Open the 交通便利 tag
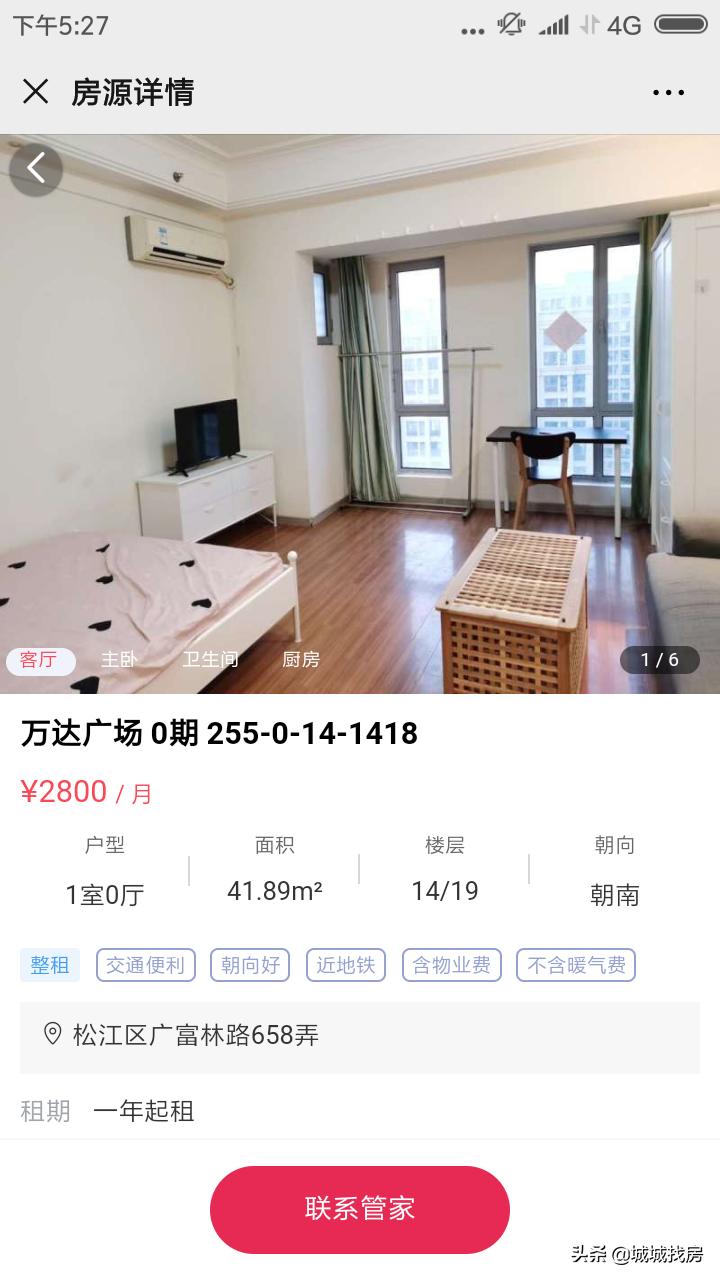Image resolution: width=720 pixels, height=1280 pixels. click(144, 965)
